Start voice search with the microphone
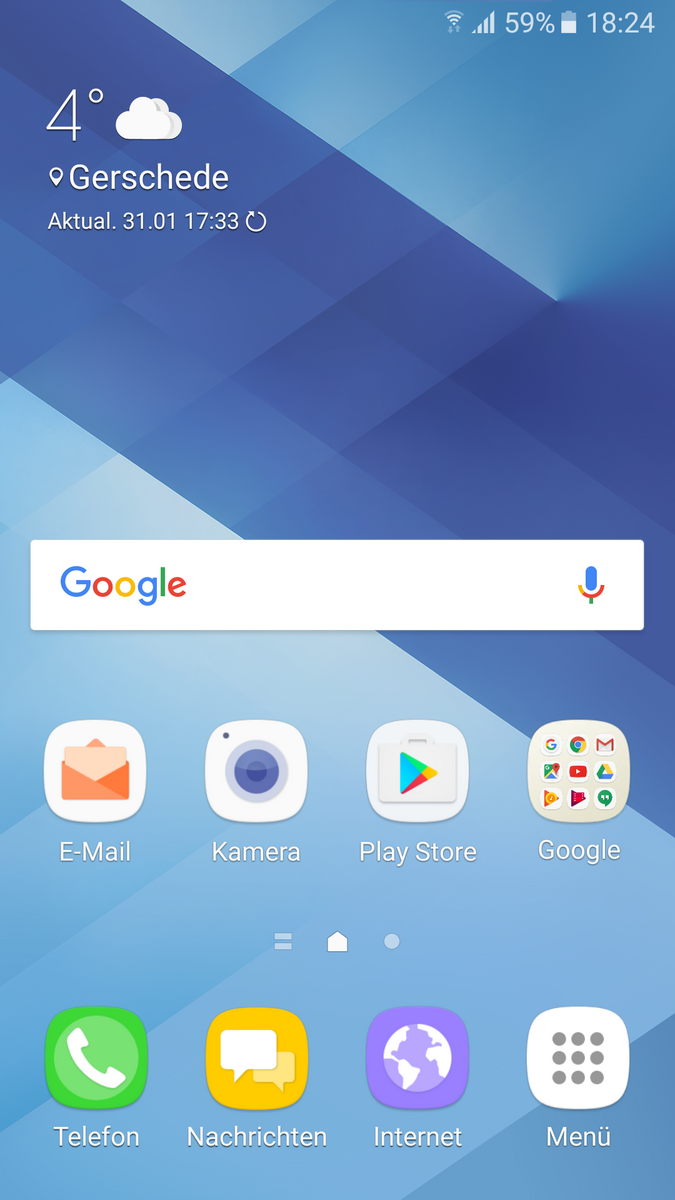Image resolution: width=675 pixels, height=1200 pixels. [591, 585]
